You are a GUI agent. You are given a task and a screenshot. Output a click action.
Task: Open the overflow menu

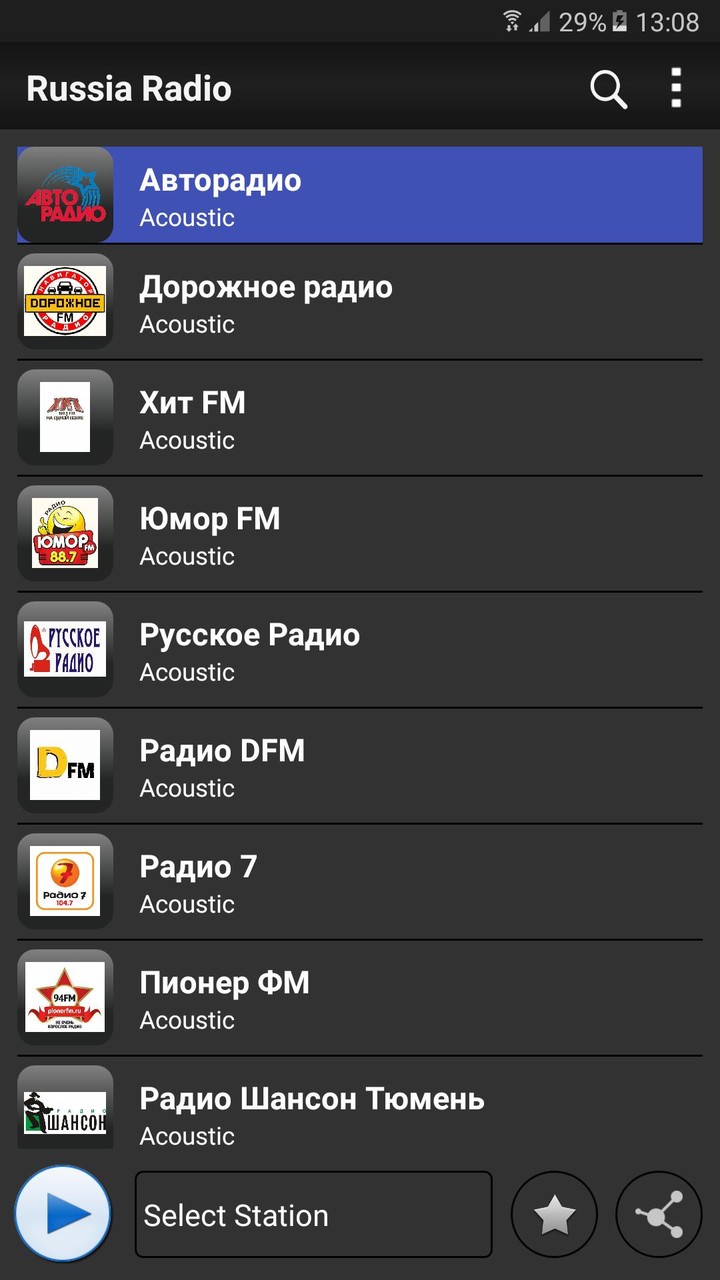click(676, 88)
